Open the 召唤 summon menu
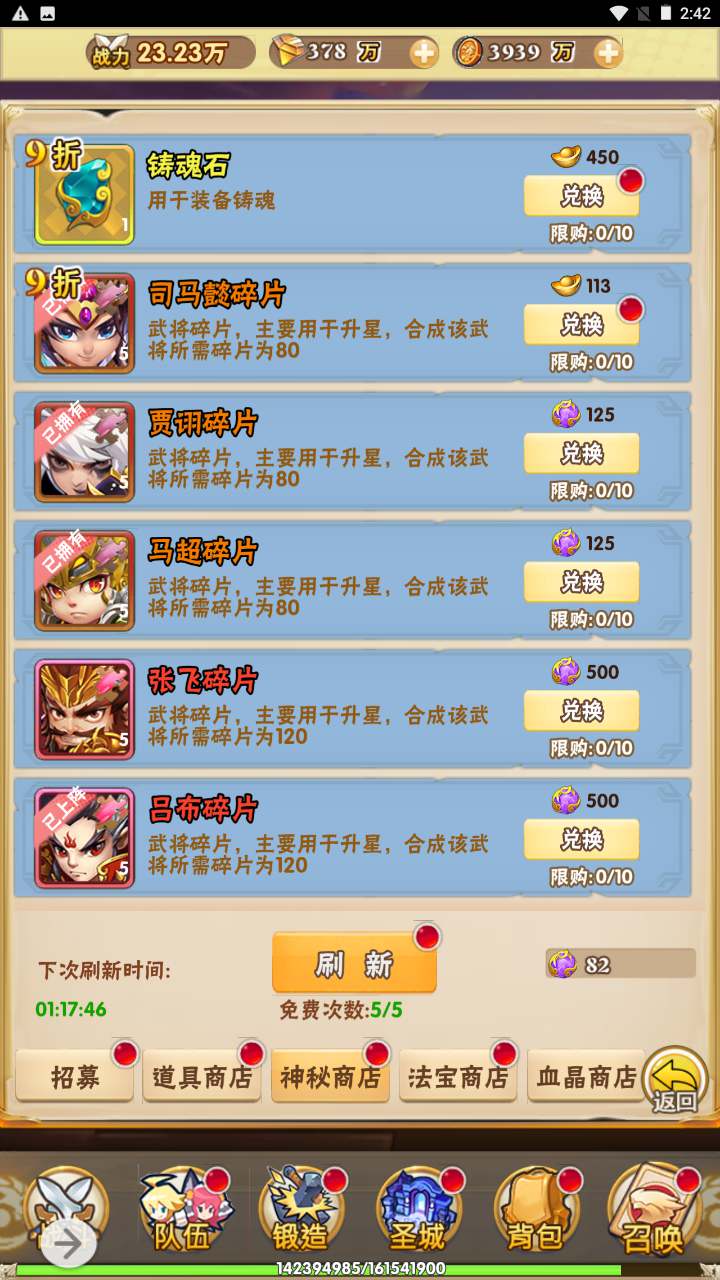Screen dimensions: 720x1280 (653, 1210)
